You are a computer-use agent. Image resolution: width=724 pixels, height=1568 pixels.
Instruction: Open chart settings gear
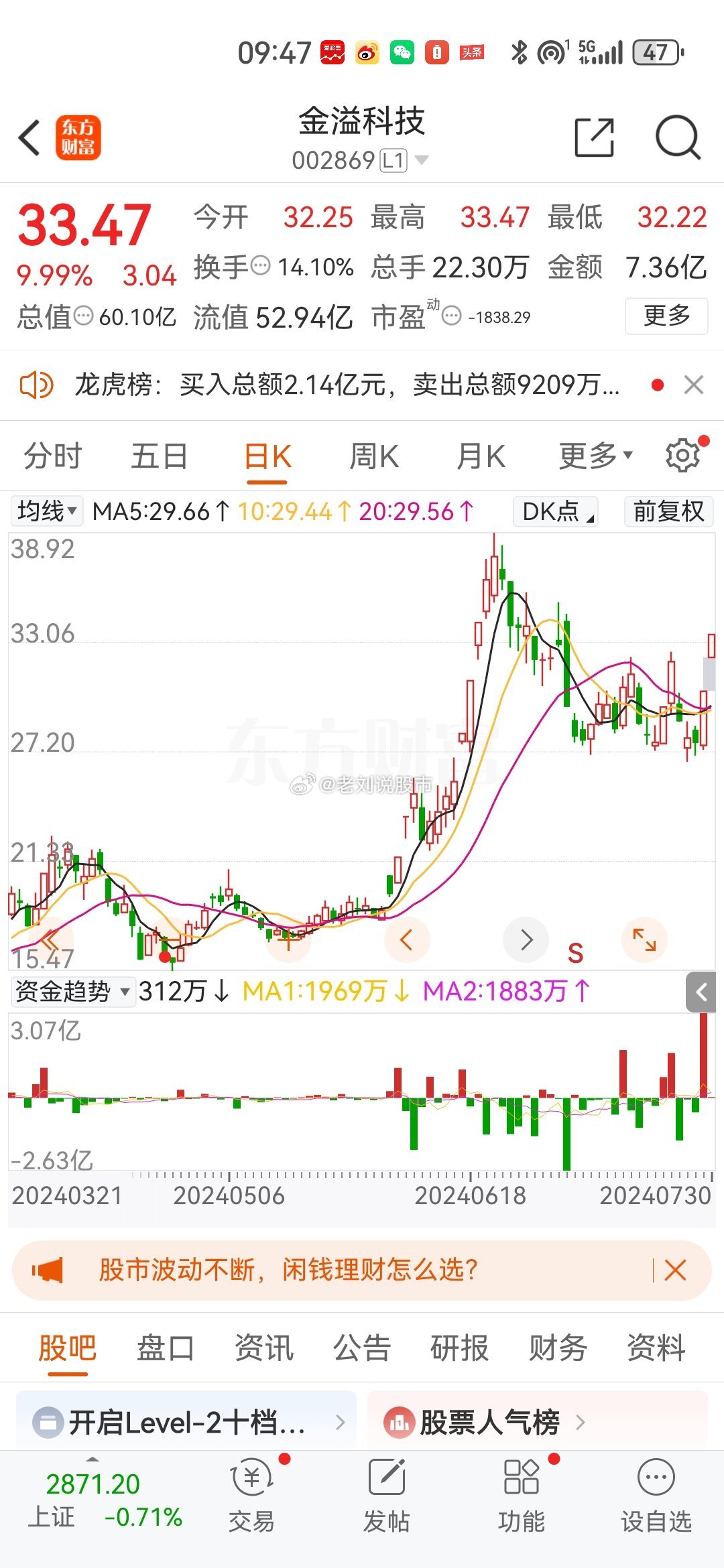(683, 456)
